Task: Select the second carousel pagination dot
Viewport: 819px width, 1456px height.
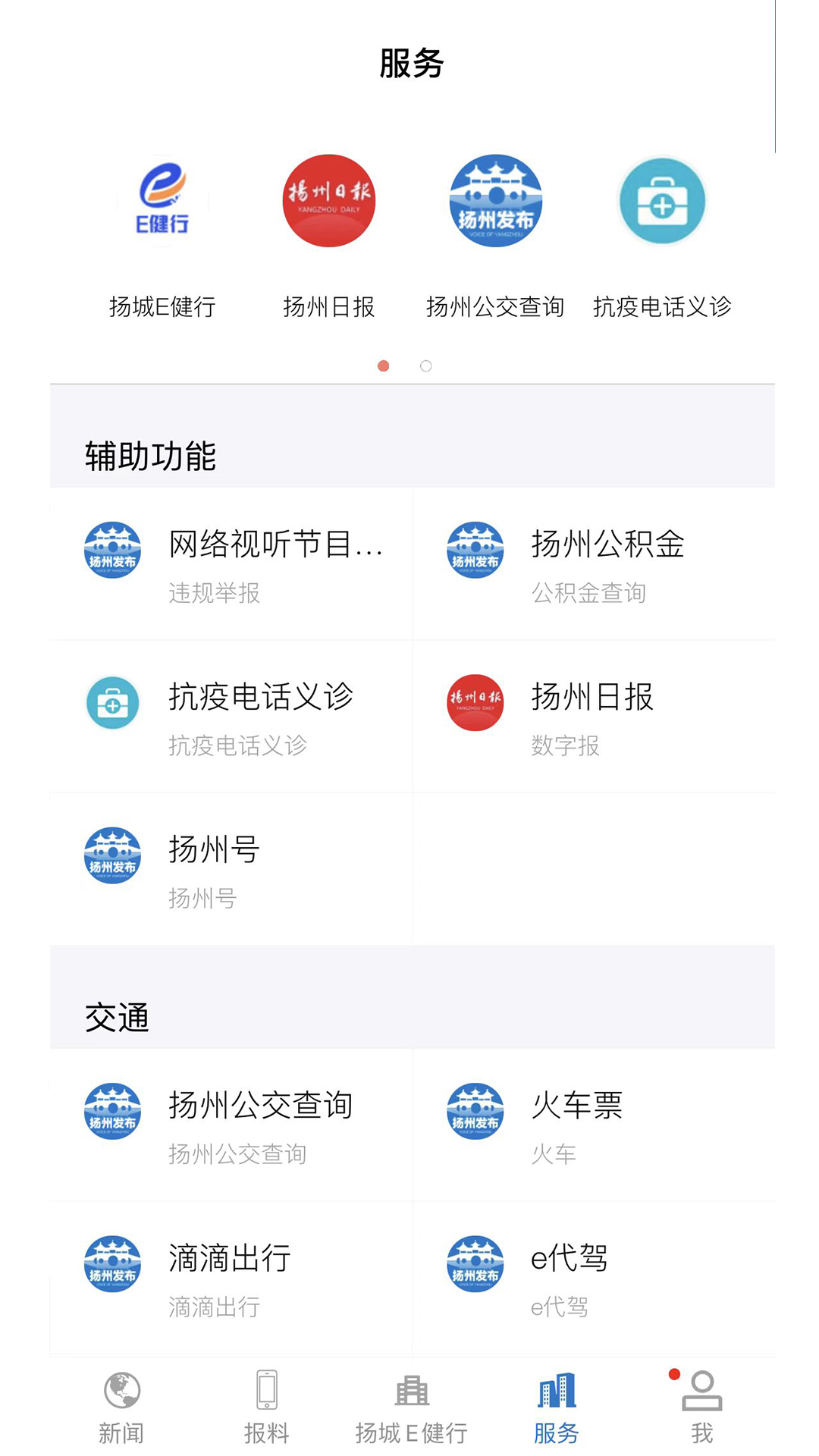Action: (x=426, y=366)
